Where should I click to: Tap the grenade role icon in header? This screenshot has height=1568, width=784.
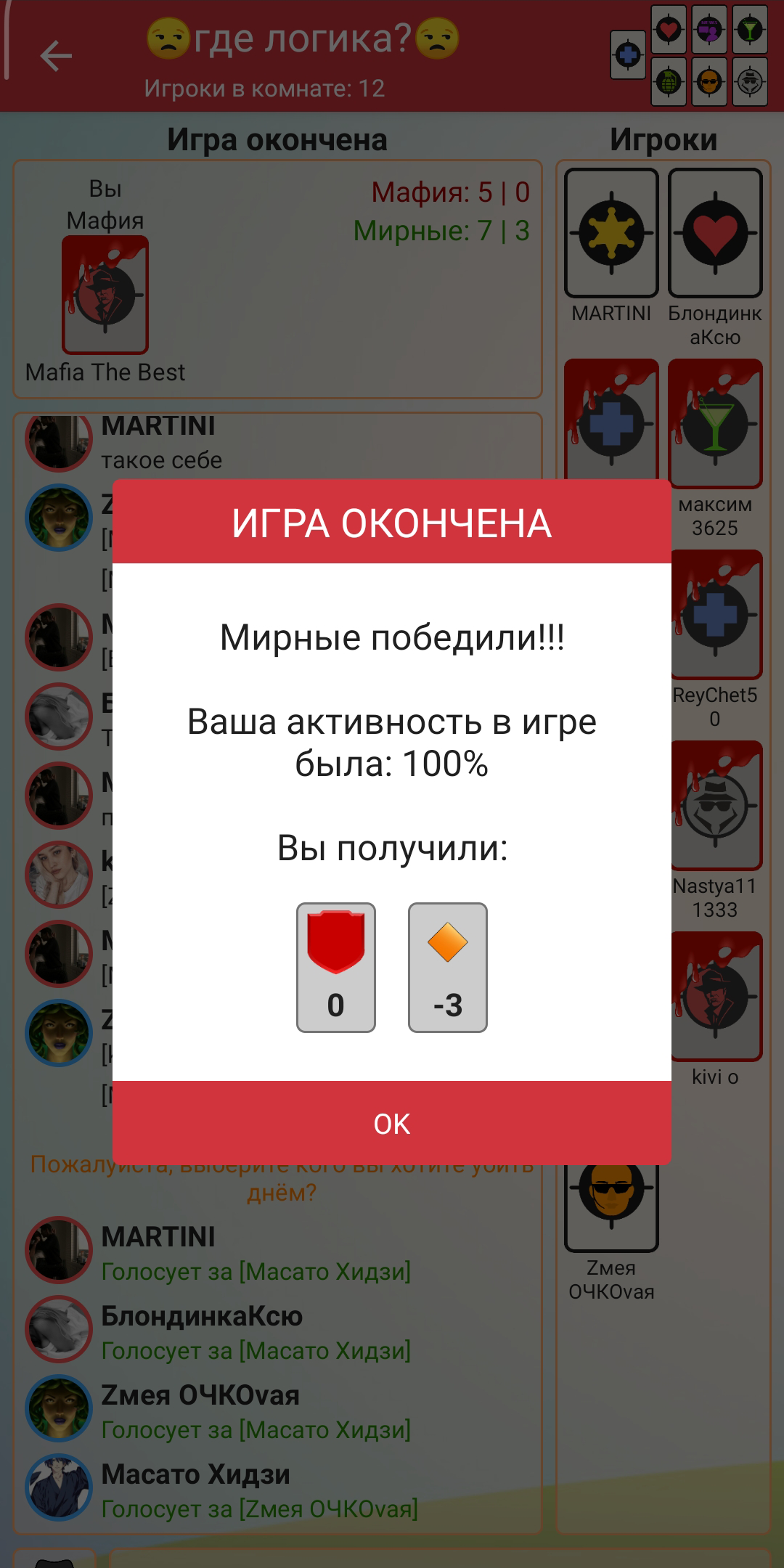(669, 82)
